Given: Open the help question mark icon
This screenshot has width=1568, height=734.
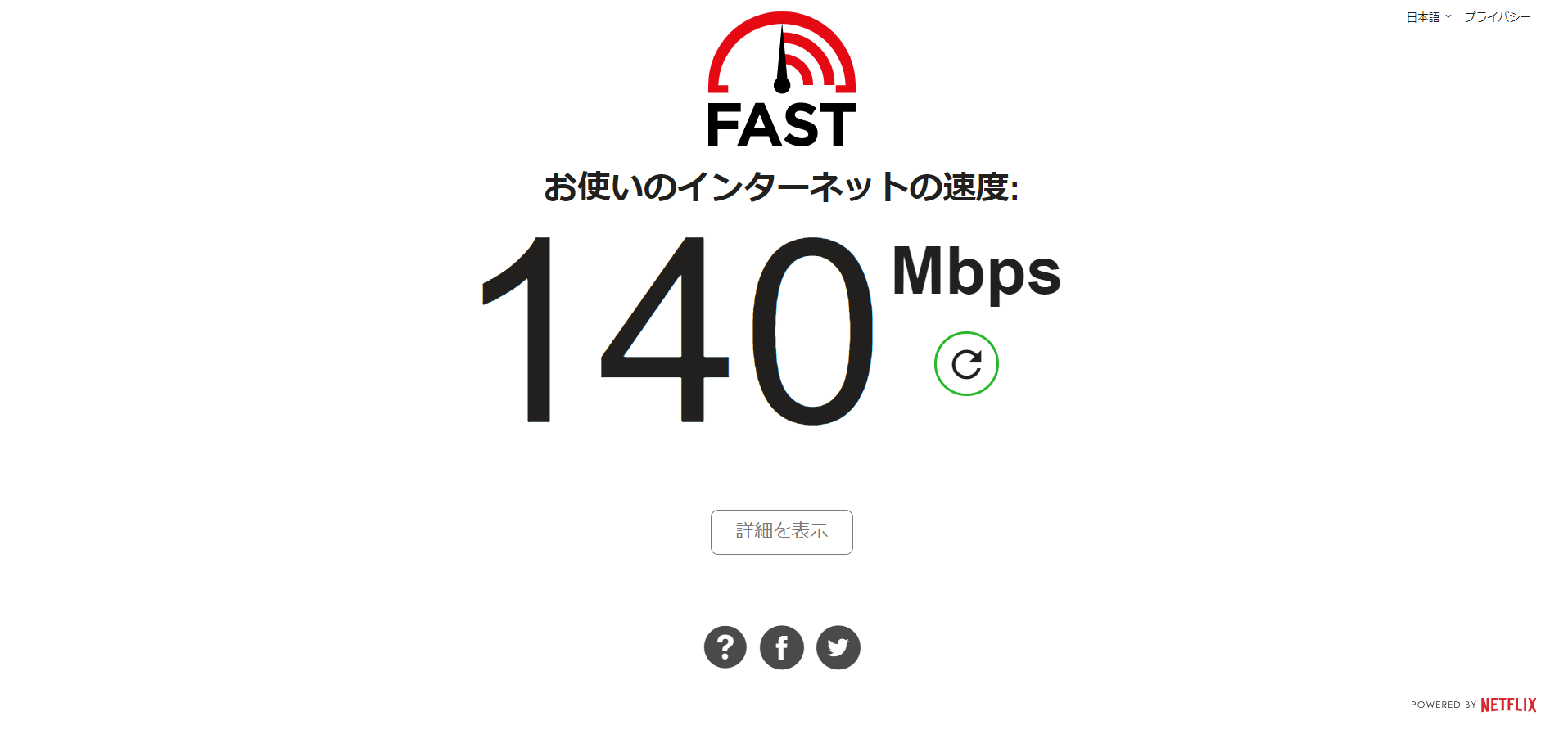Looking at the screenshot, I should point(725,647).
